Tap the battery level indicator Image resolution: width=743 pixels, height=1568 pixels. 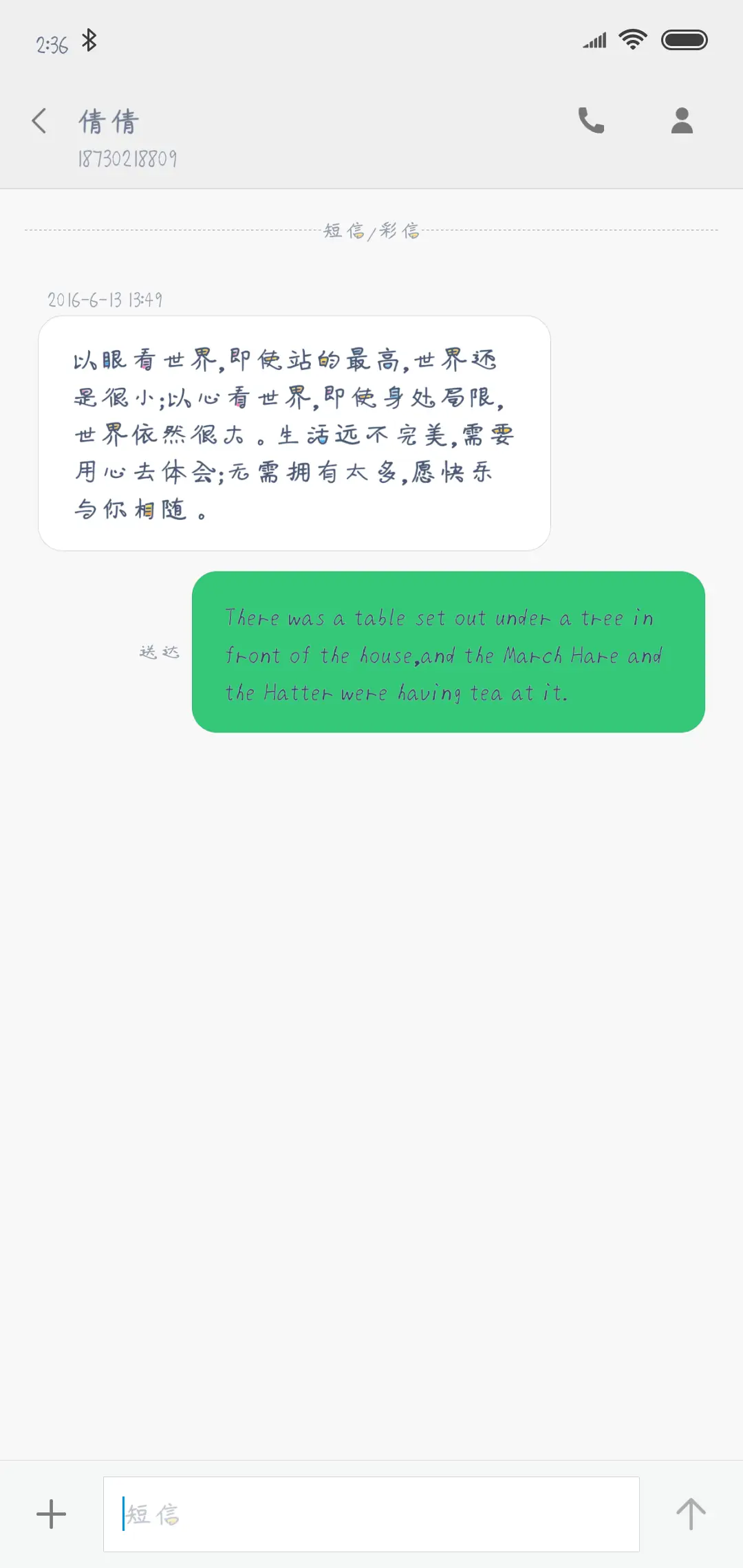click(685, 39)
